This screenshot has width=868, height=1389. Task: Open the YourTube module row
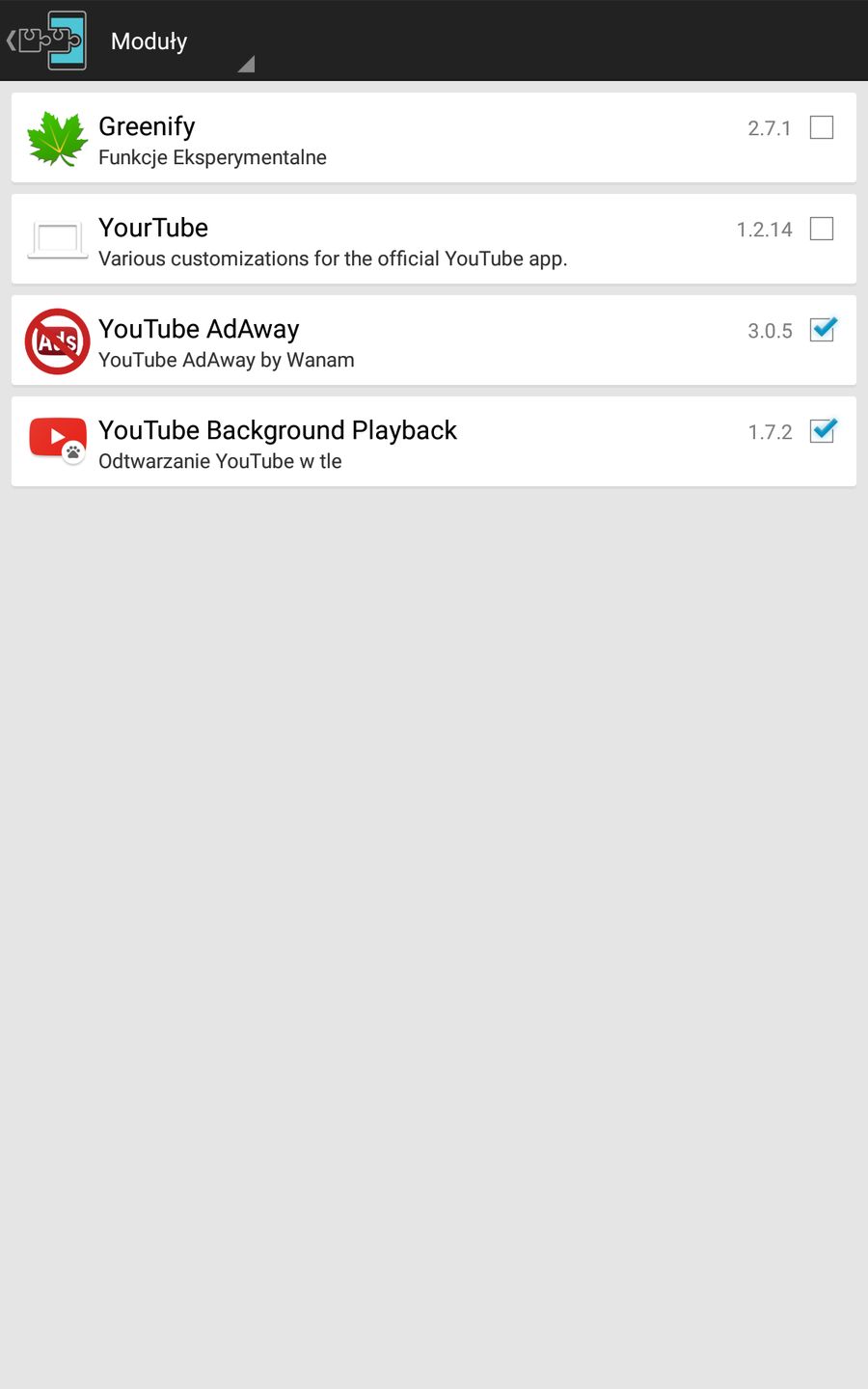pyautogui.click(x=386, y=240)
